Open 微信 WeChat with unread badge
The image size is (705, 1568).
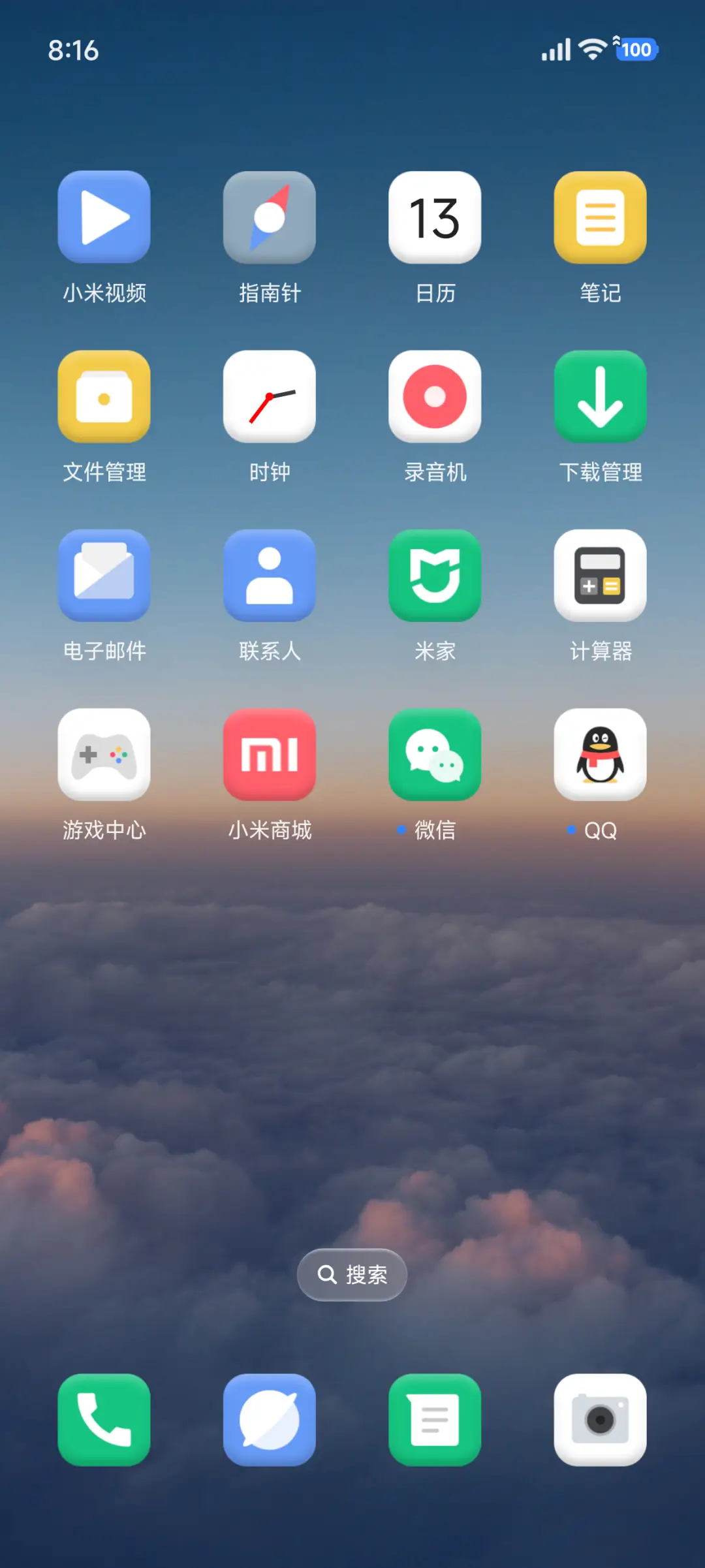(435, 755)
